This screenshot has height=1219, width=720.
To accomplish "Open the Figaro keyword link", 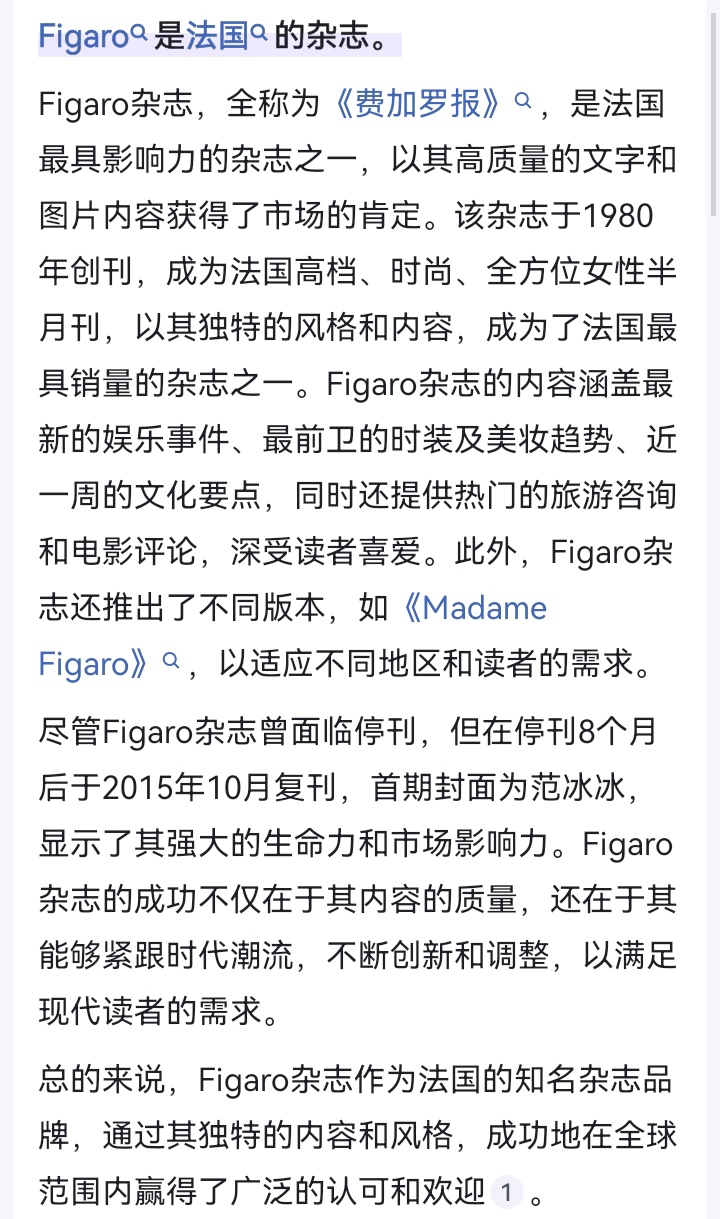I will [84, 38].
